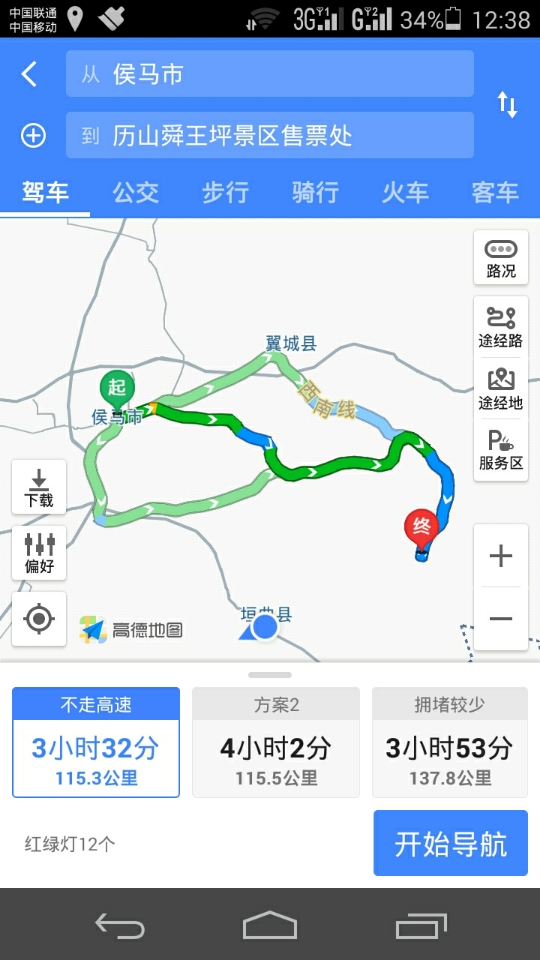Zoom in the map with plus
The width and height of the screenshot is (540, 960).
[501, 556]
